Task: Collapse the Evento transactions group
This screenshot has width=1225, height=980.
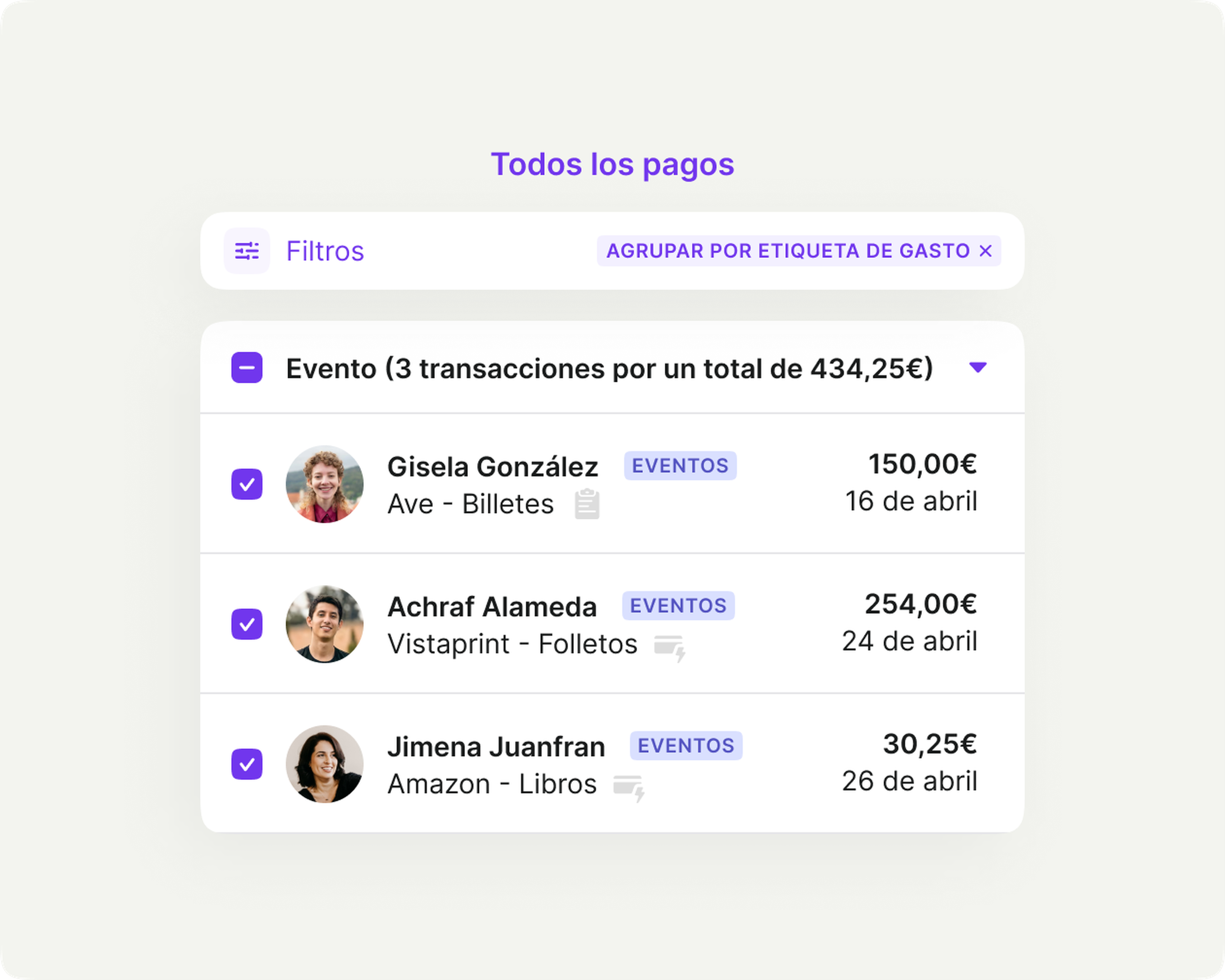Action: [x=977, y=367]
